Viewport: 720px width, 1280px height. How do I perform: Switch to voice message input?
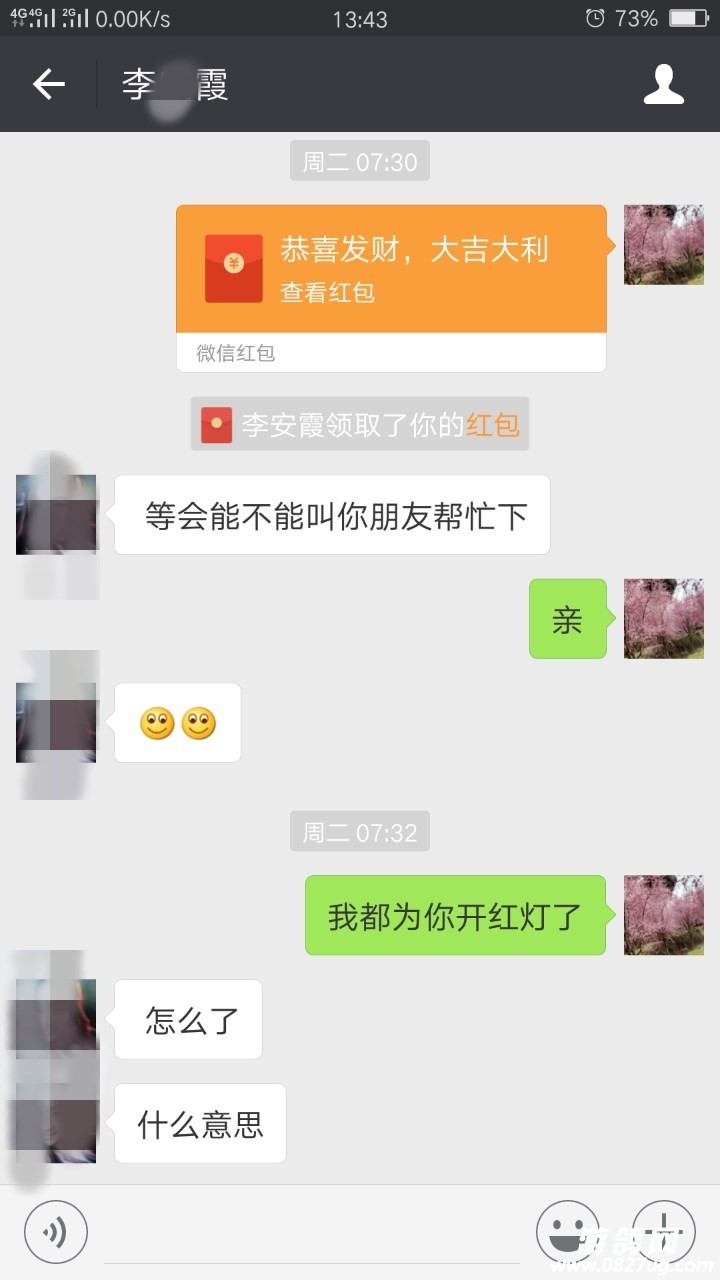pyautogui.click(x=56, y=1231)
